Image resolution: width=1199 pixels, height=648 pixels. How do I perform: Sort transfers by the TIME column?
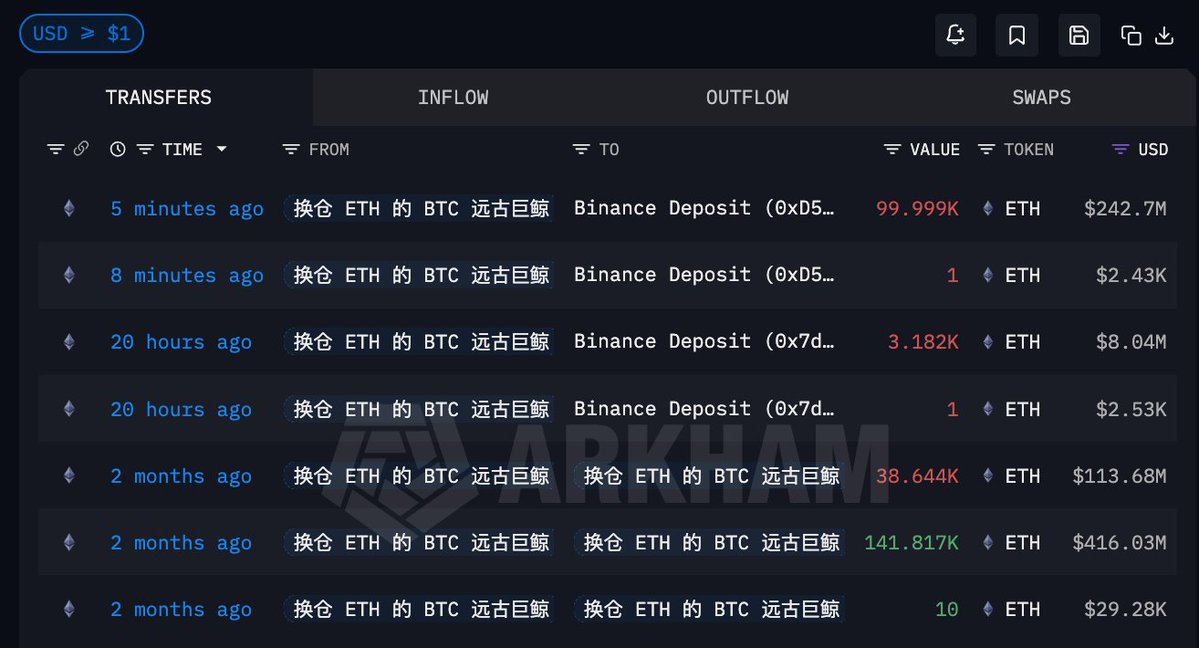(182, 149)
